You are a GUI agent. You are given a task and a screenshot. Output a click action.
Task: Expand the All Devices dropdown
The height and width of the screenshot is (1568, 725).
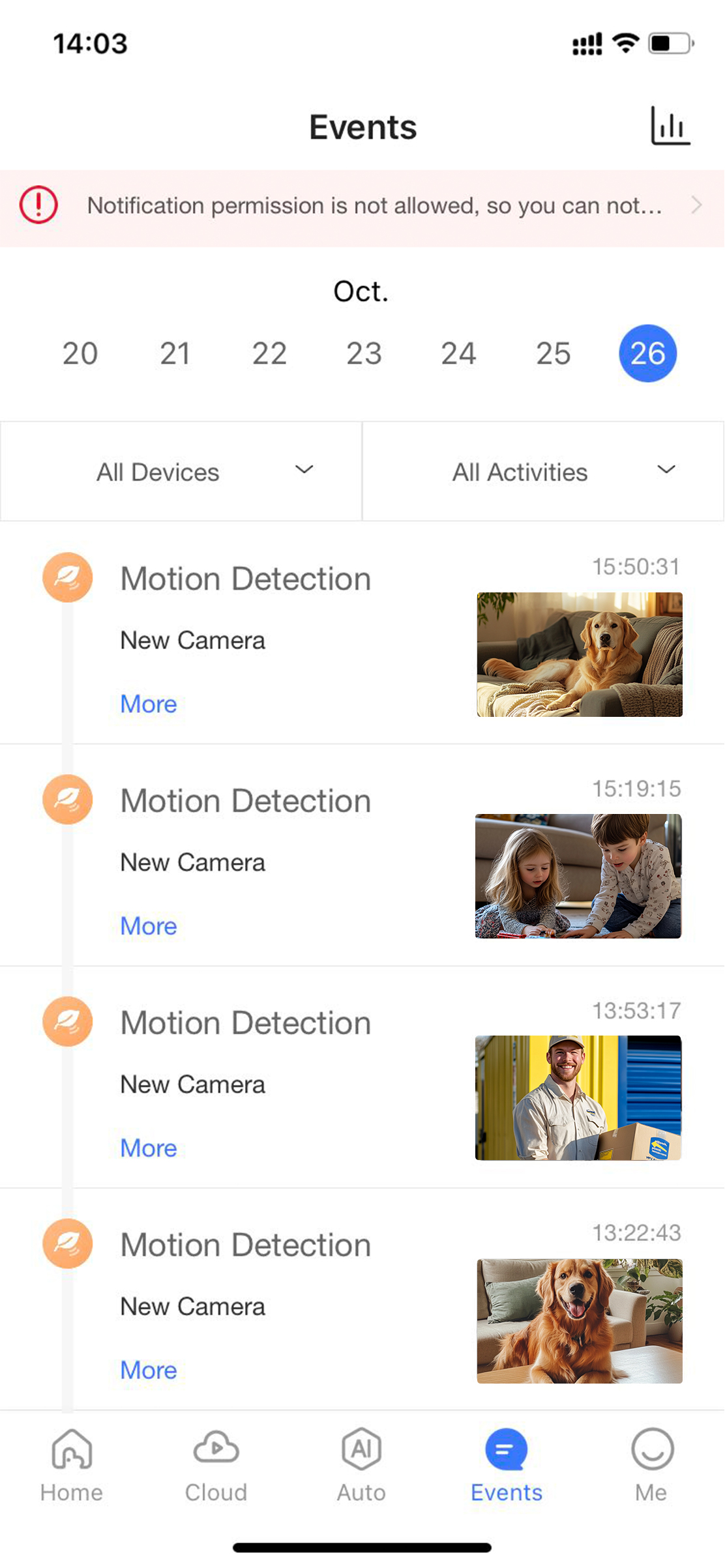[x=181, y=472]
